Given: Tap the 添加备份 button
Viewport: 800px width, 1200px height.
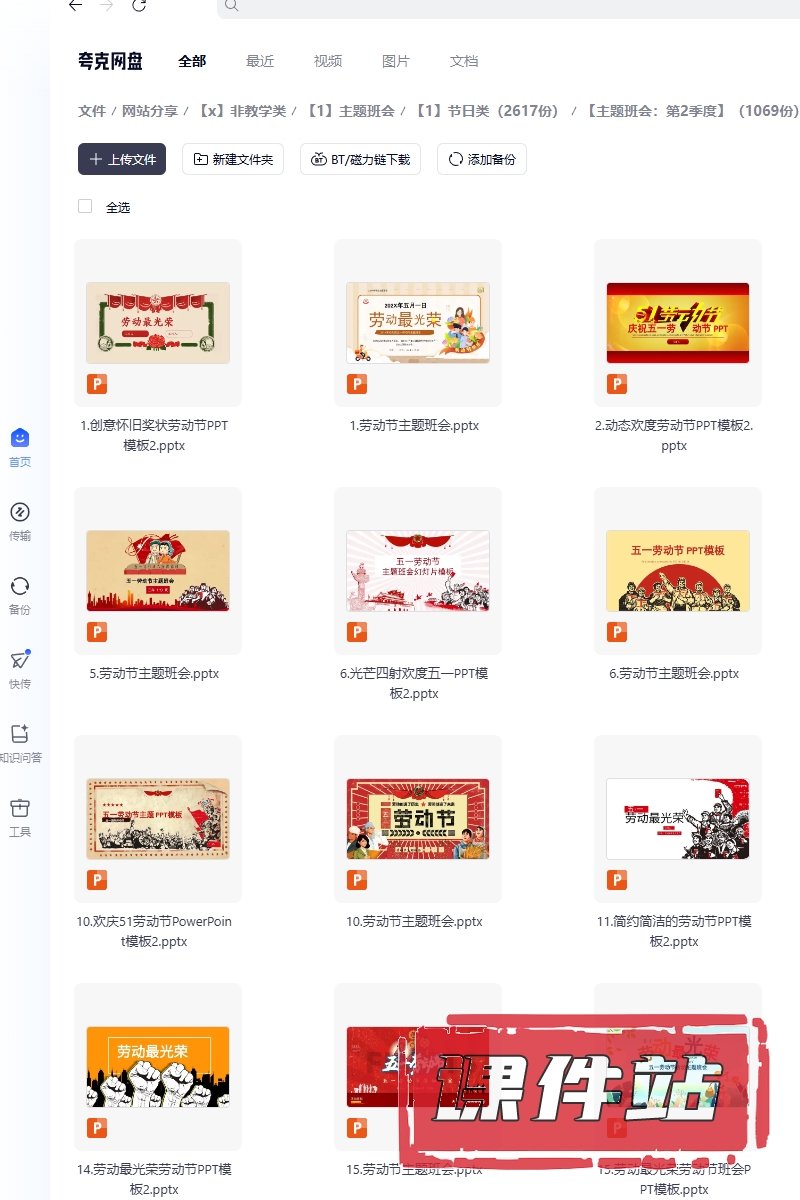Looking at the screenshot, I should point(481,159).
